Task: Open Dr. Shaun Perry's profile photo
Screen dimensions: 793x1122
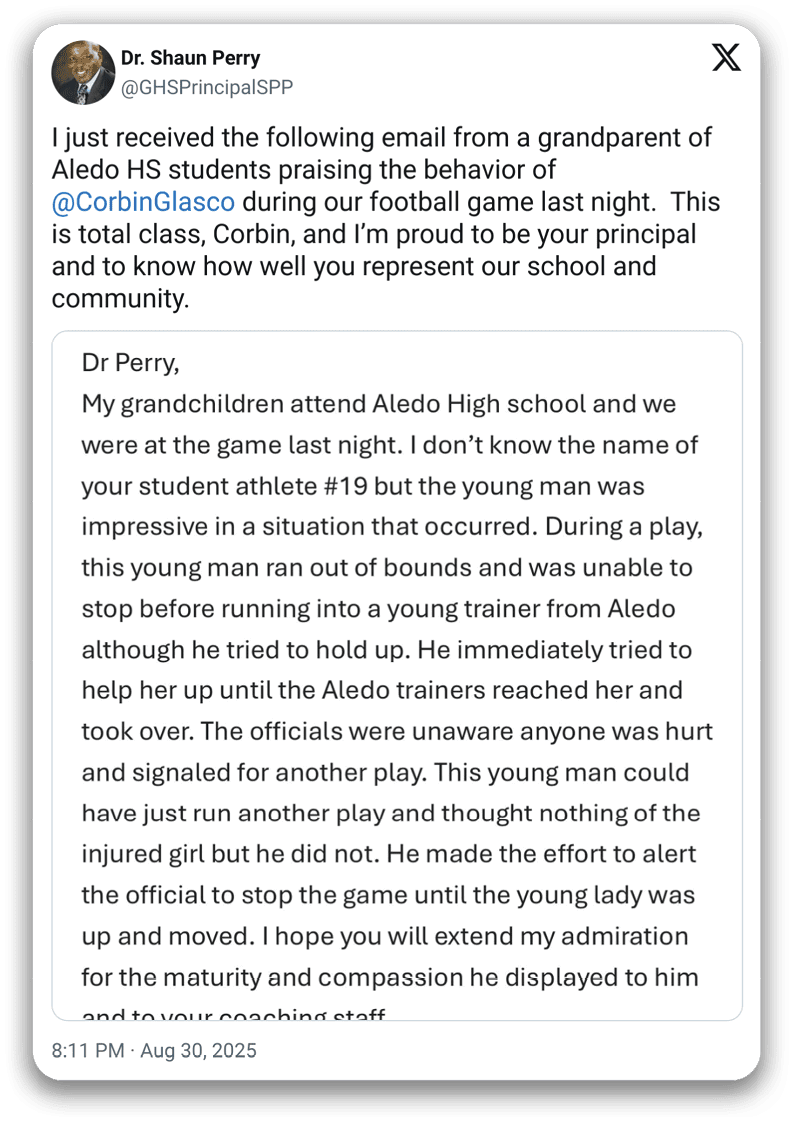Action: pos(84,73)
